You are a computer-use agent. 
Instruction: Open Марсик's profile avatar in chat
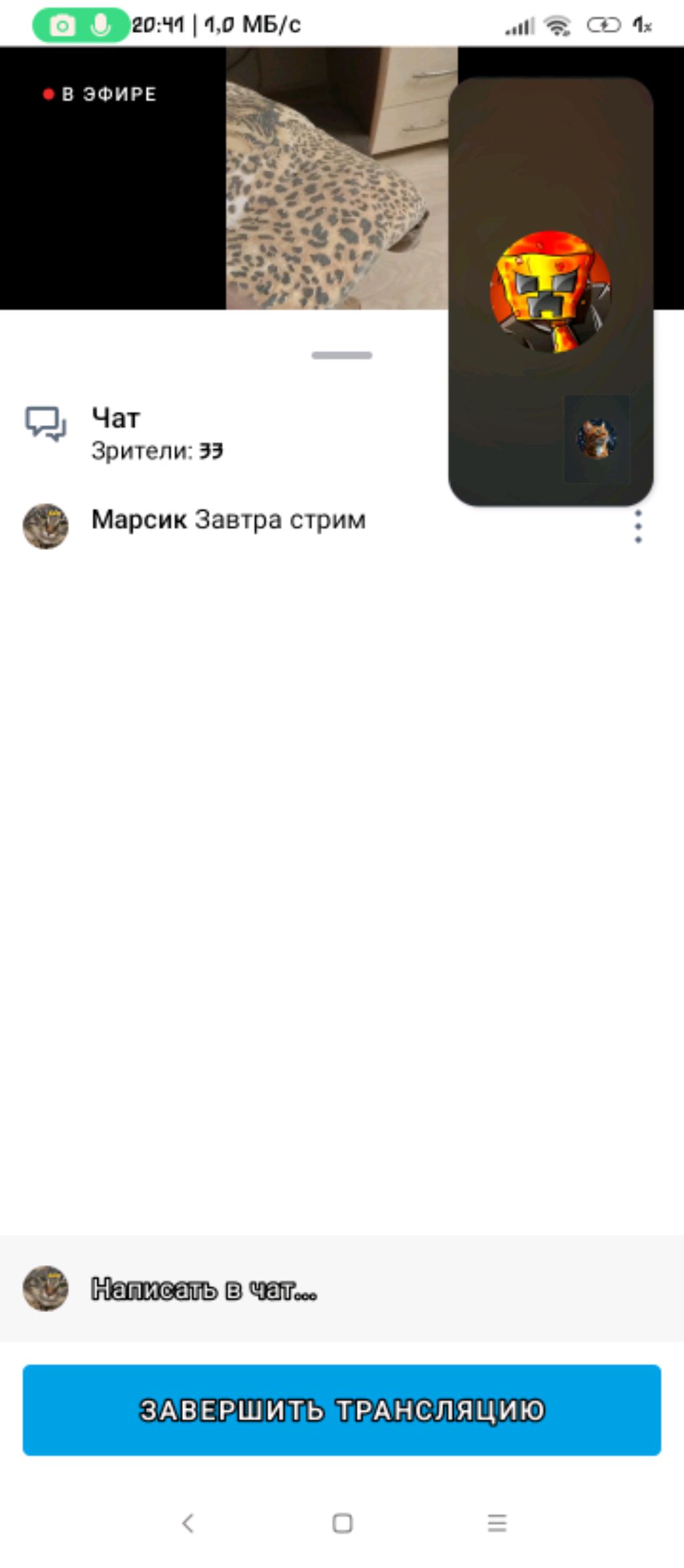tap(45, 526)
